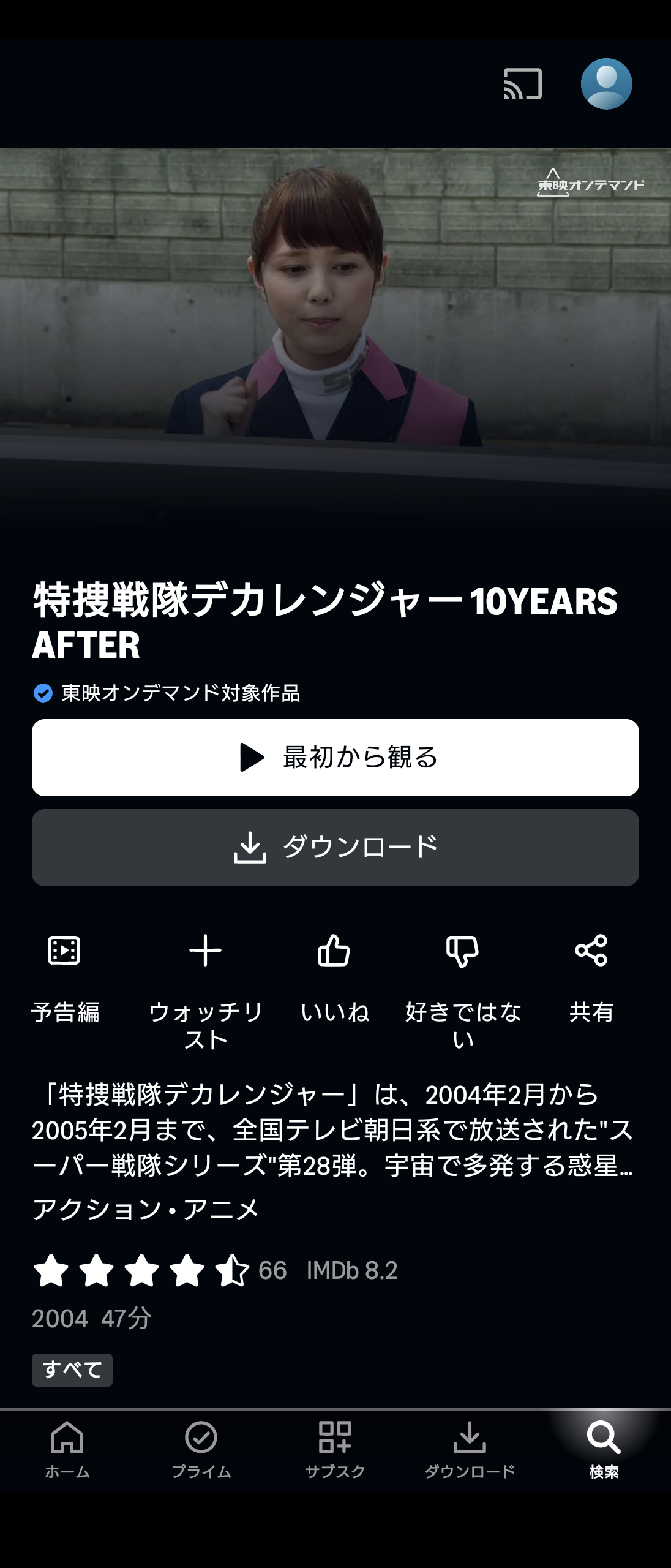Tap the ダウンロード button to download this title
671x1568 pixels.
(335, 848)
